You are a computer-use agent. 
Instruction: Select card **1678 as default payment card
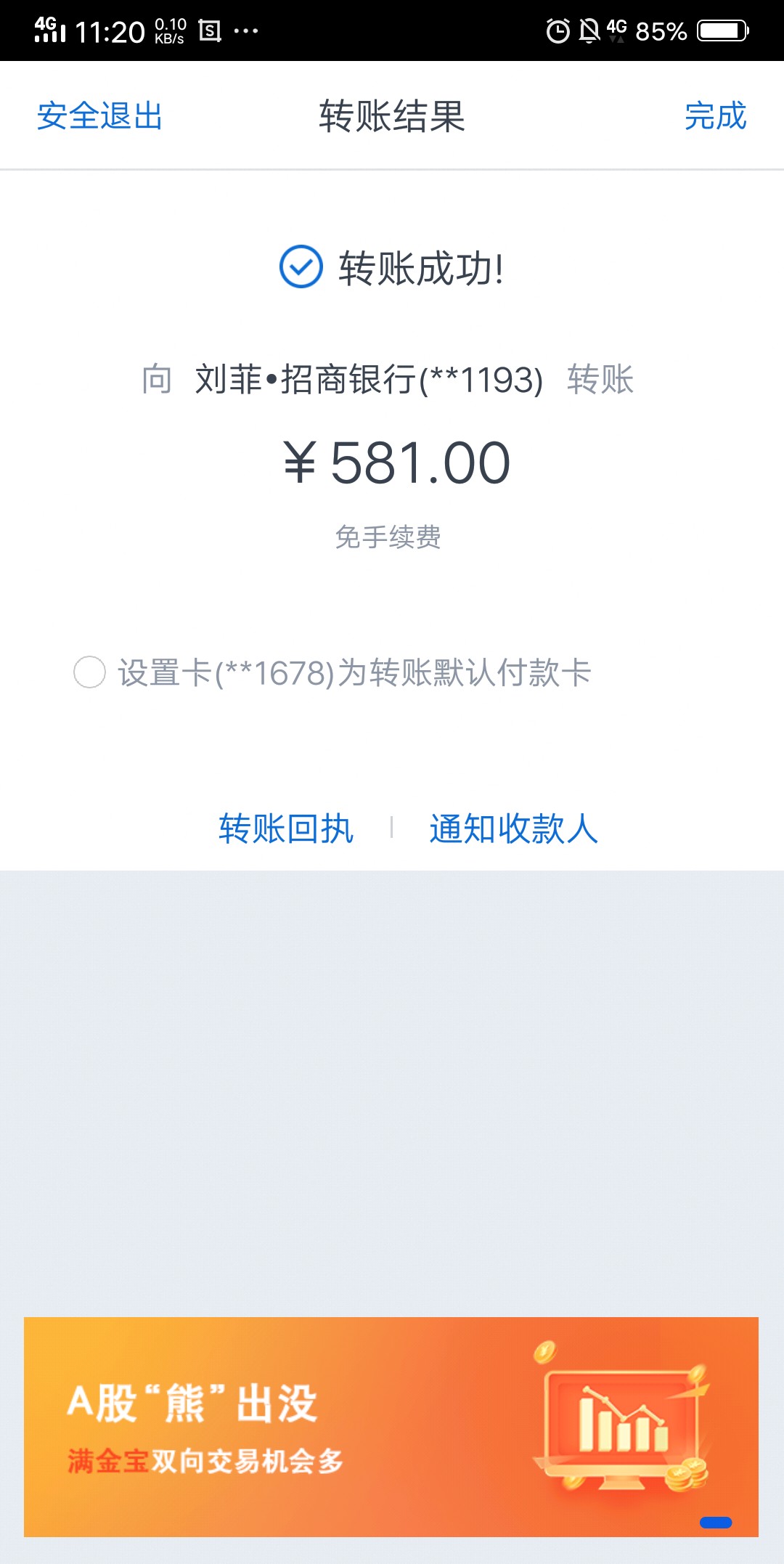point(90,672)
